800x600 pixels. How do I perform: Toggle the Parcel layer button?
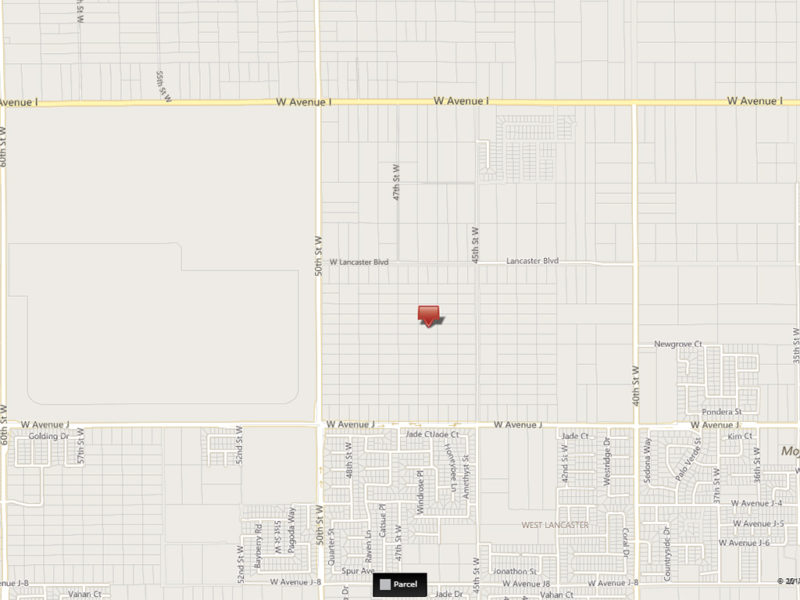[401, 584]
